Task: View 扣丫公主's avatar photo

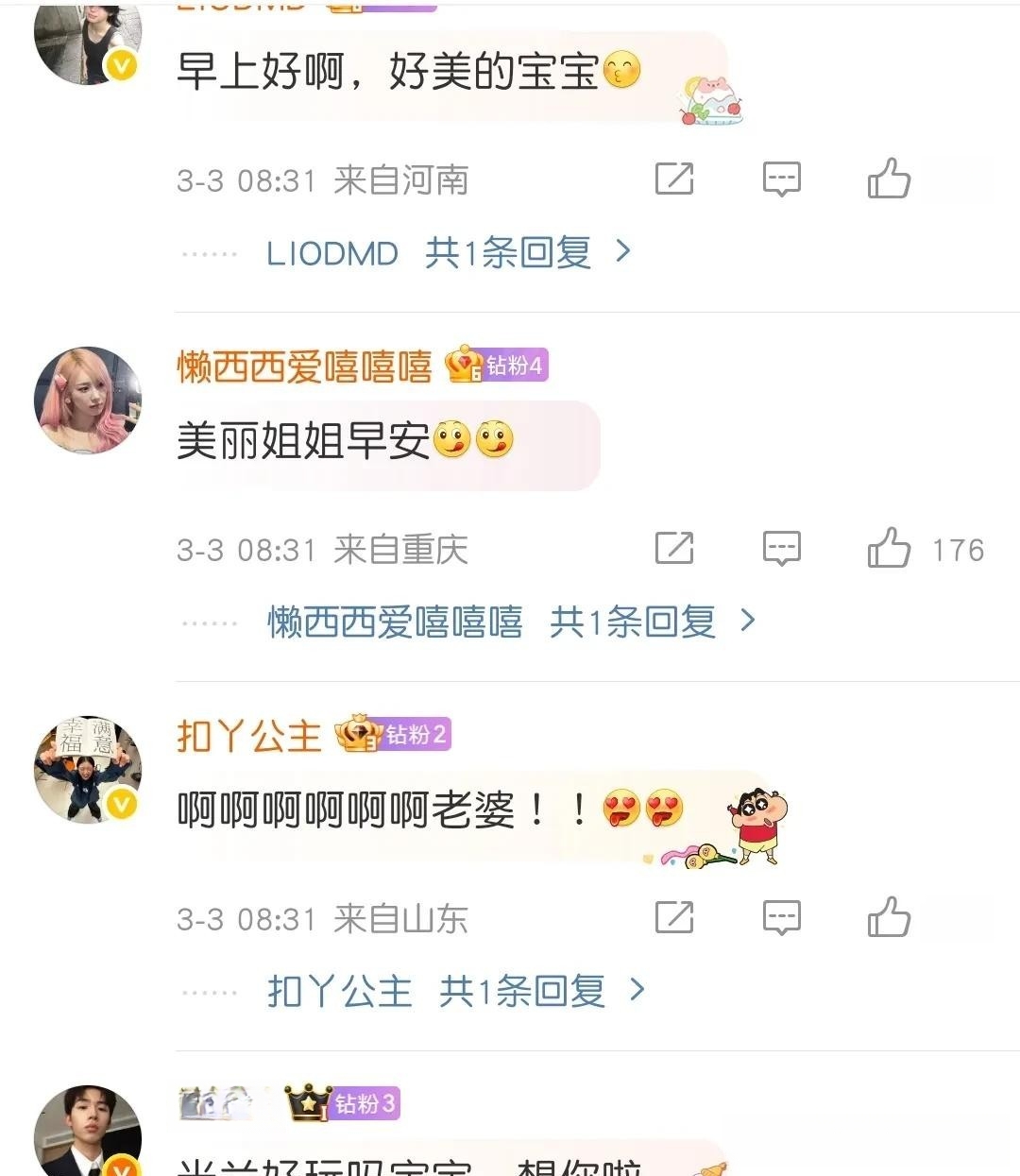Action: point(88,770)
